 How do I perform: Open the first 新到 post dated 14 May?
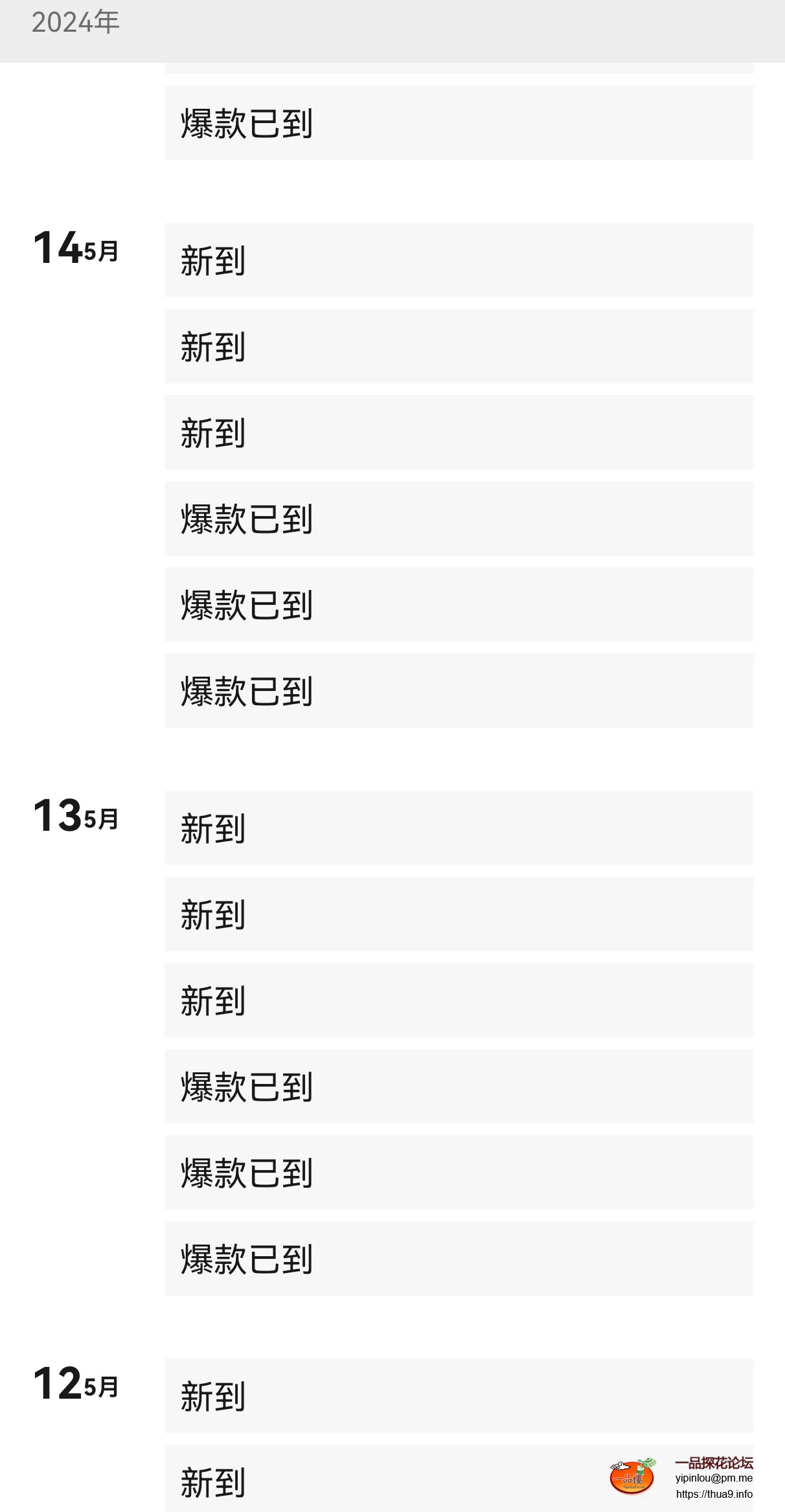coord(459,260)
